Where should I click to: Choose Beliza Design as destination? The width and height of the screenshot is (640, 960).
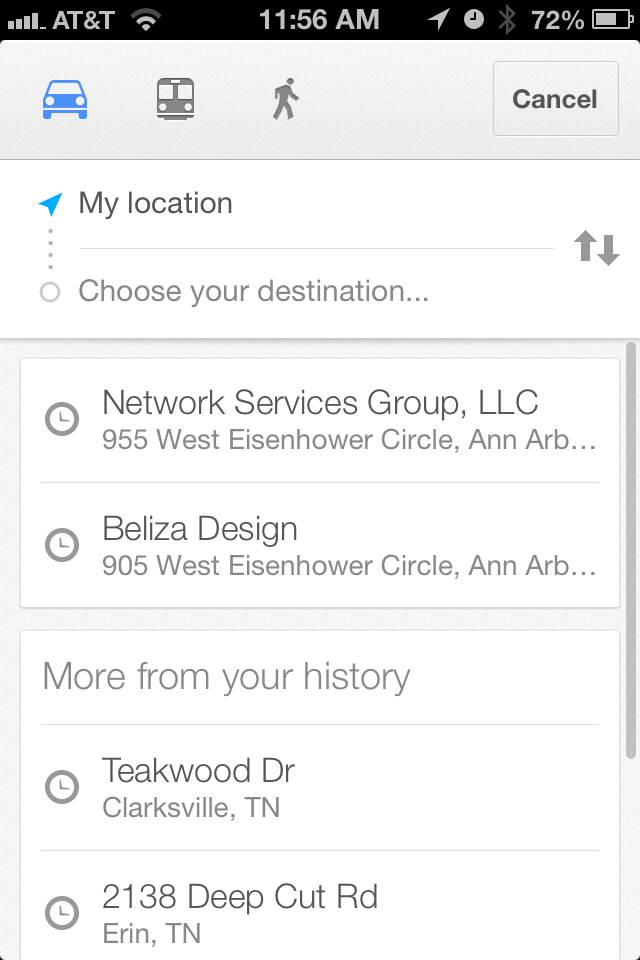pyautogui.click(x=320, y=546)
